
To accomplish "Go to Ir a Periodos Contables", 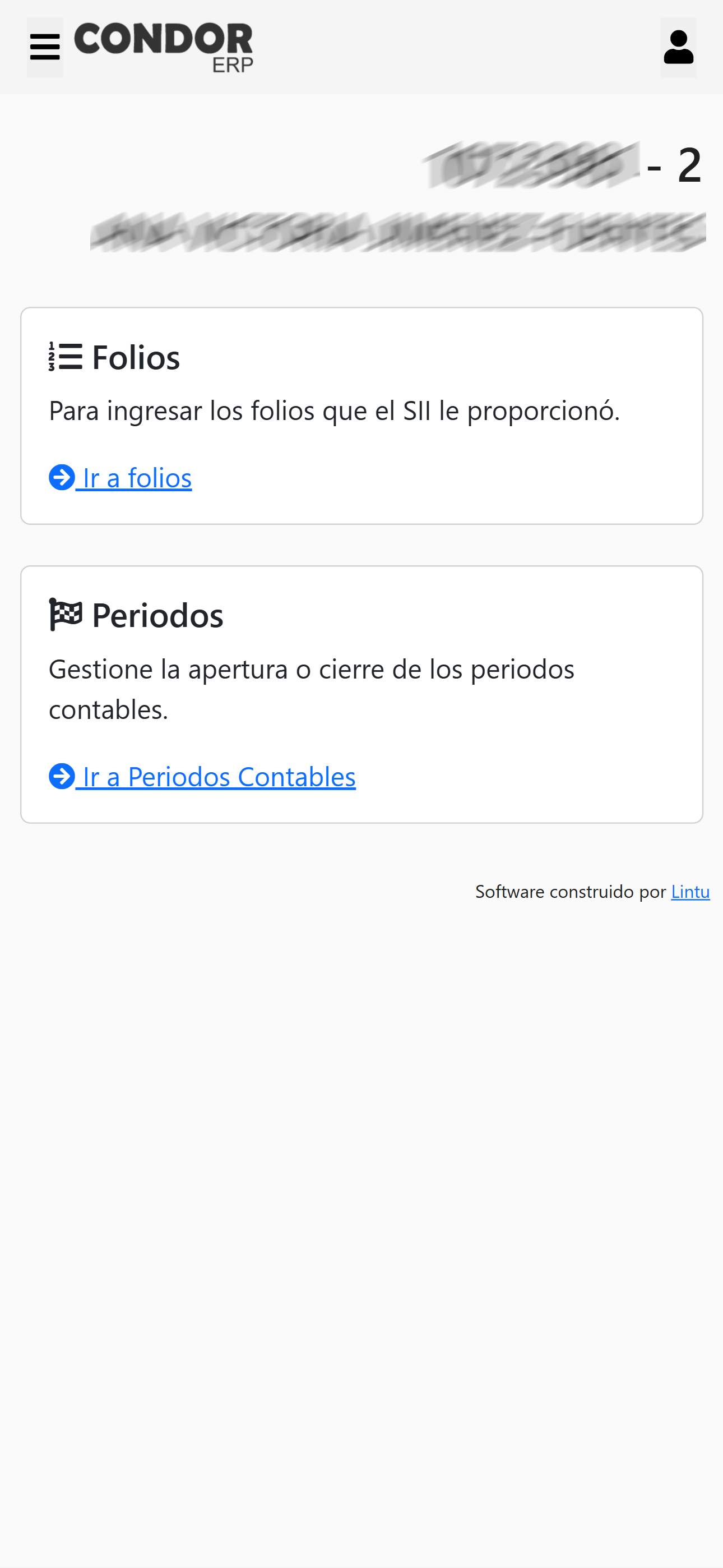I will (x=202, y=776).
